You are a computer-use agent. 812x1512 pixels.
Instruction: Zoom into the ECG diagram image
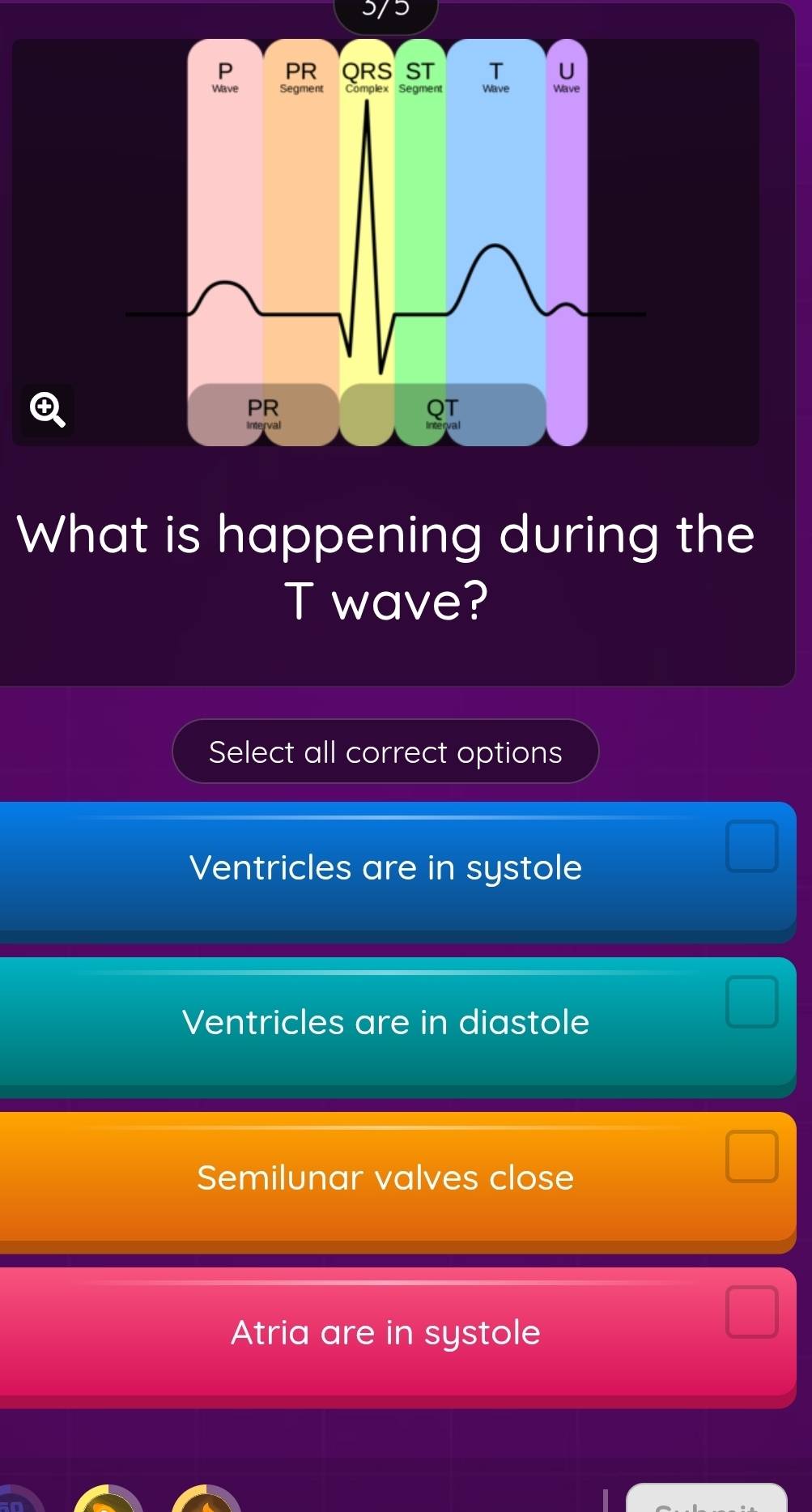pyautogui.click(x=47, y=410)
